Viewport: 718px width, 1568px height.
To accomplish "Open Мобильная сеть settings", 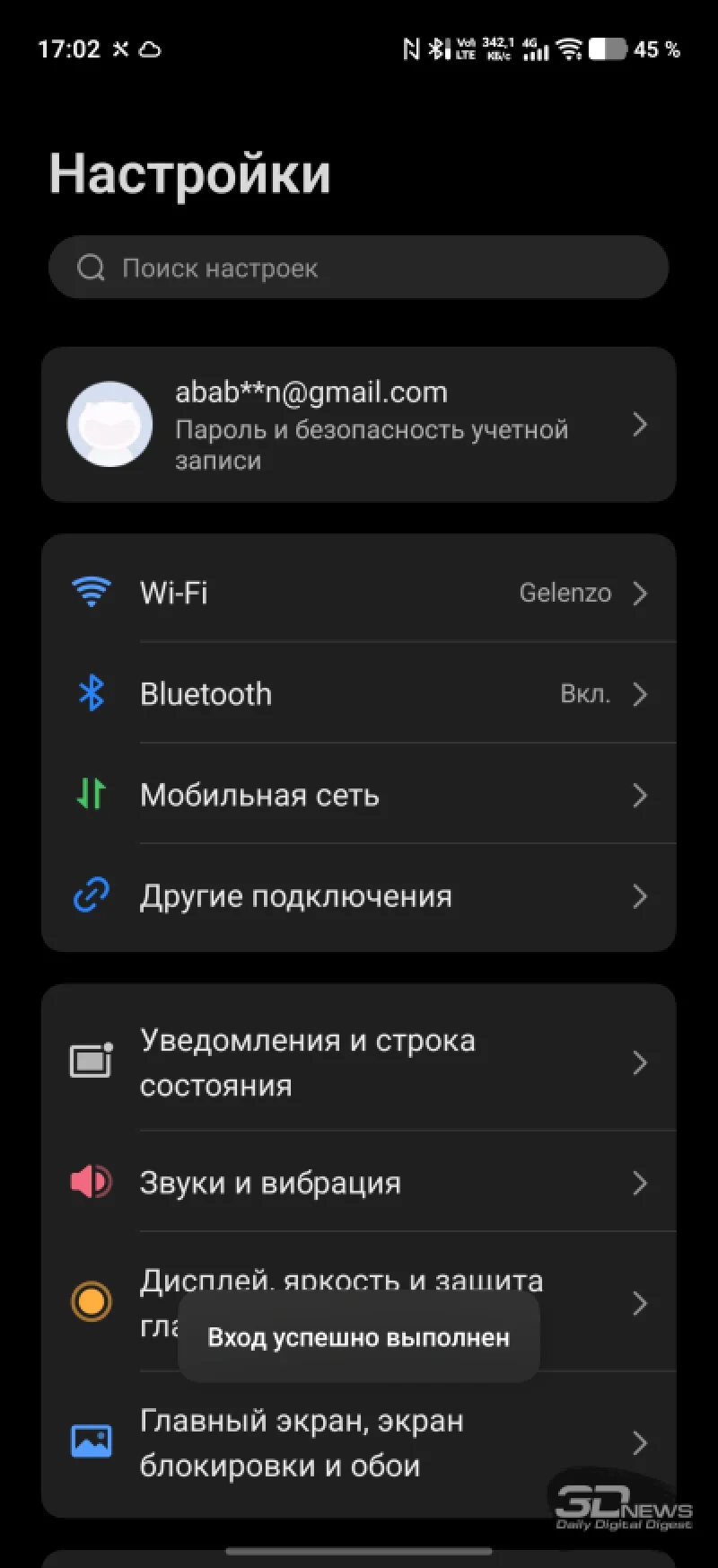I will point(359,796).
